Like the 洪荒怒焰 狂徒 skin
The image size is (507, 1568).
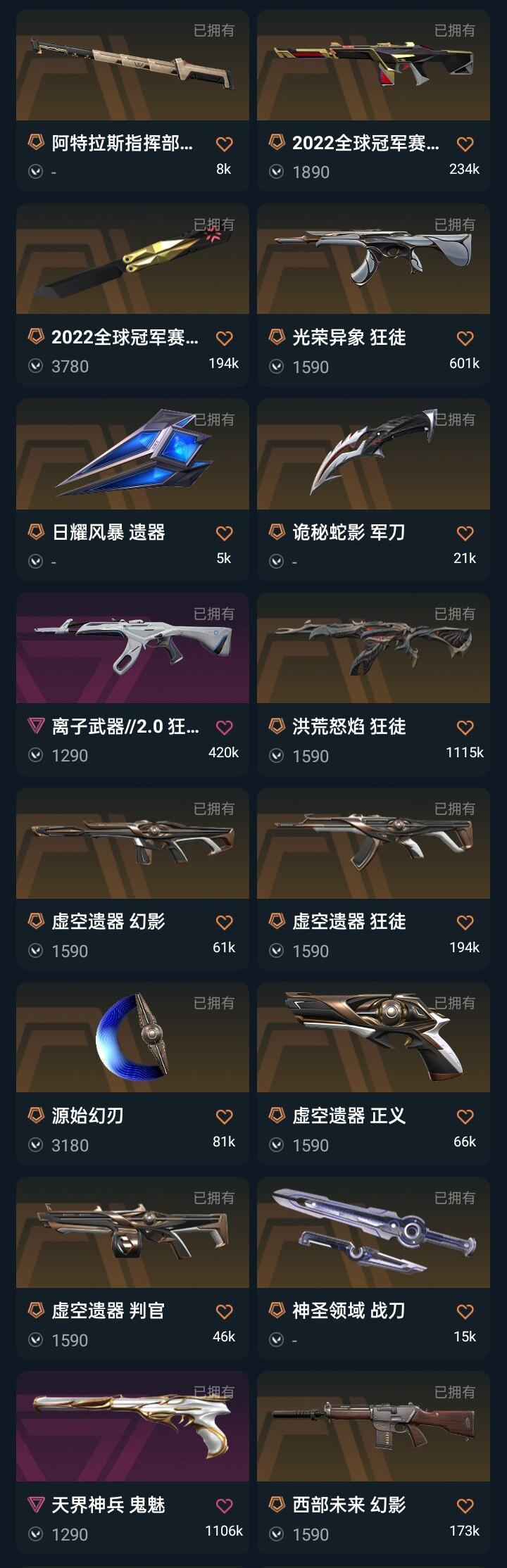point(465,728)
